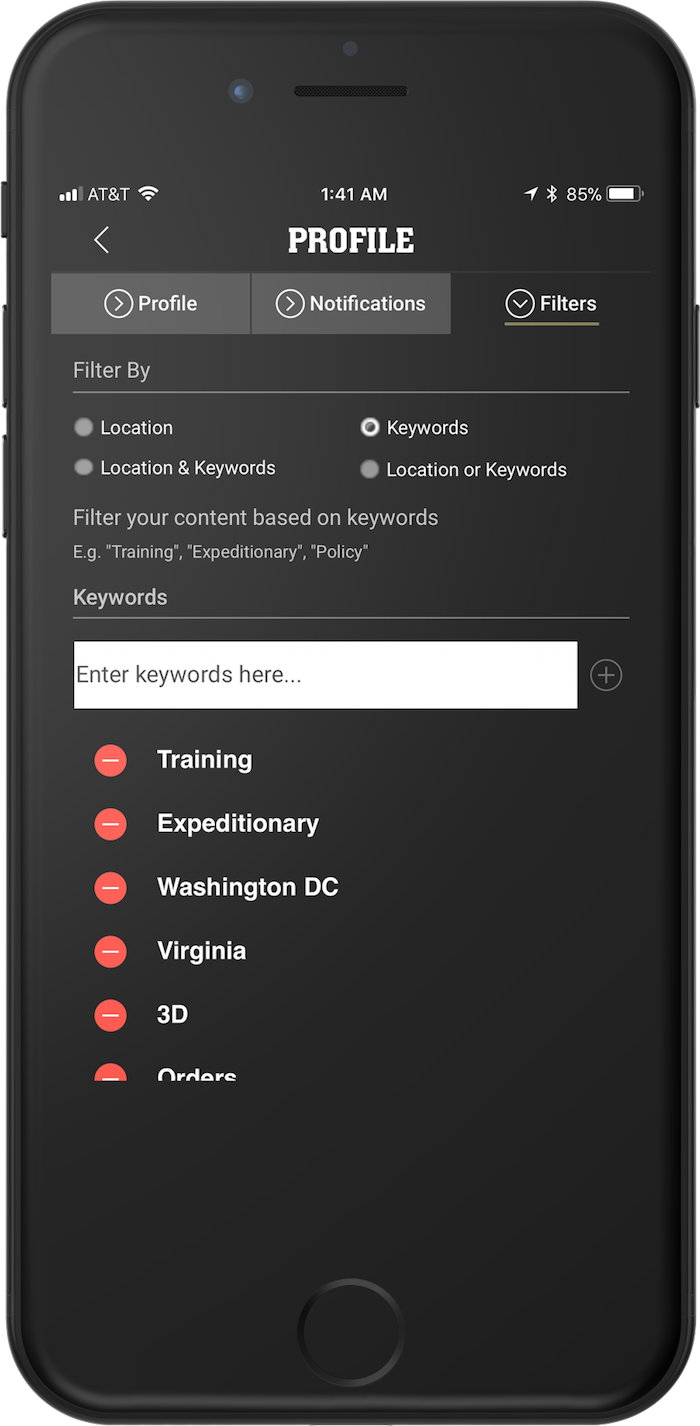
Task: Go back using the arrow icon
Action: coord(101,240)
